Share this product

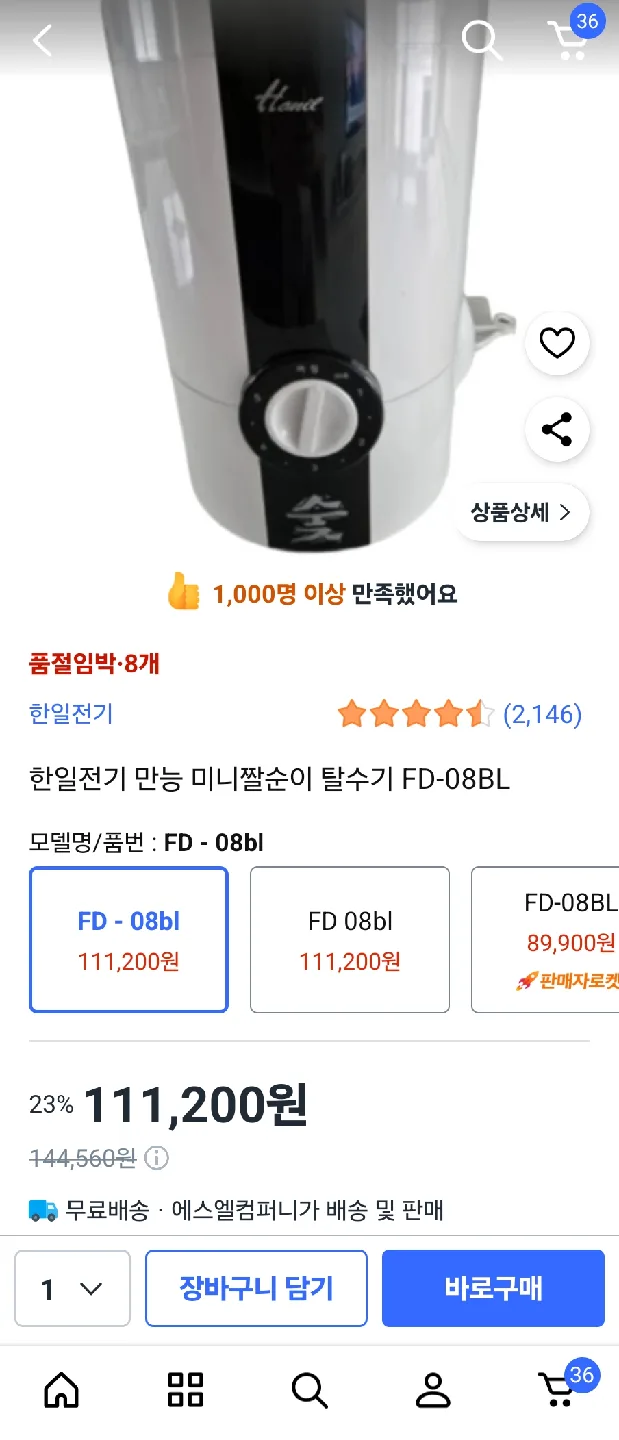coord(557,430)
